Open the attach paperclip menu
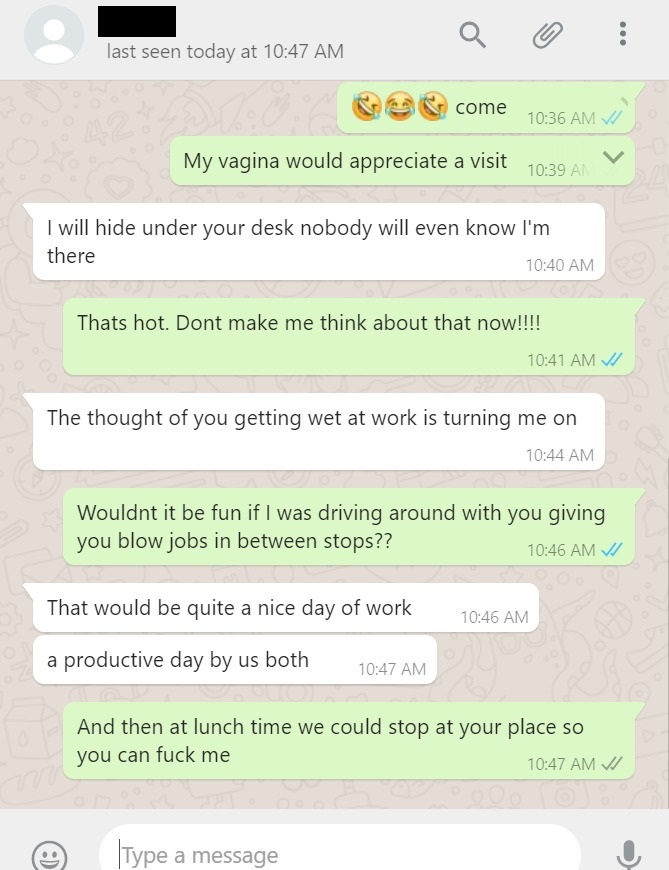Viewport: 669px width, 870px height. (x=546, y=35)
